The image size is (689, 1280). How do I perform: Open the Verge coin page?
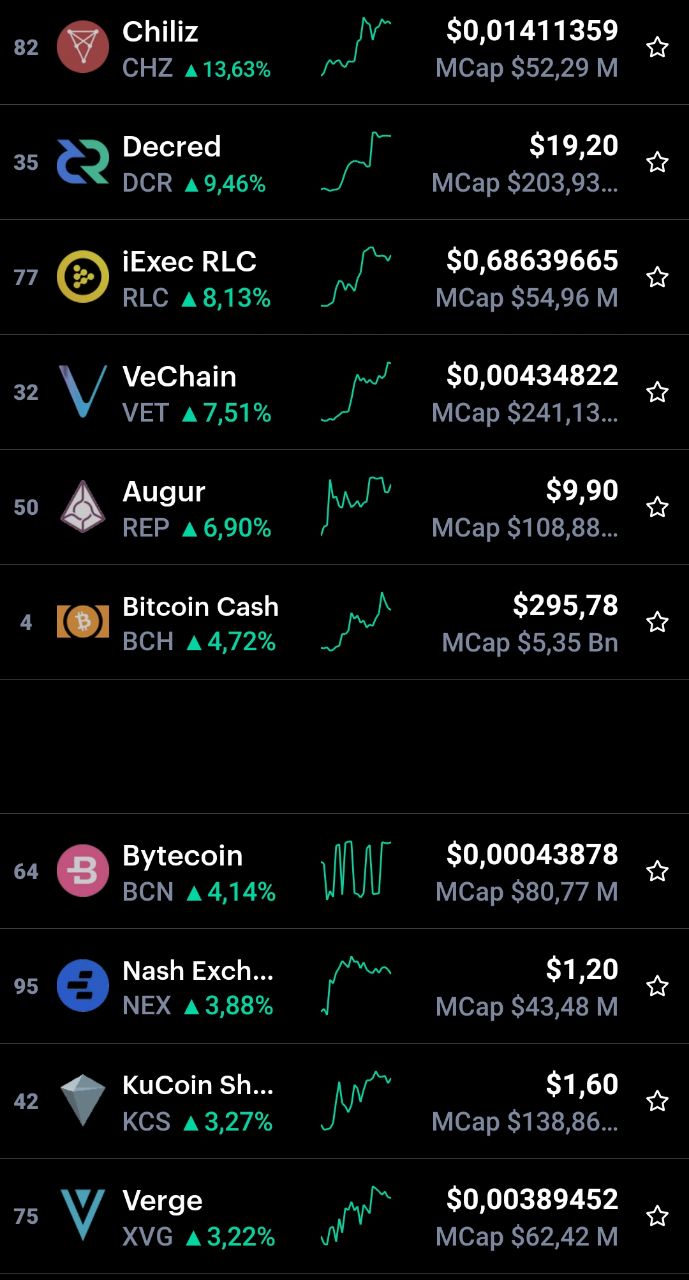click(344, 1216)
